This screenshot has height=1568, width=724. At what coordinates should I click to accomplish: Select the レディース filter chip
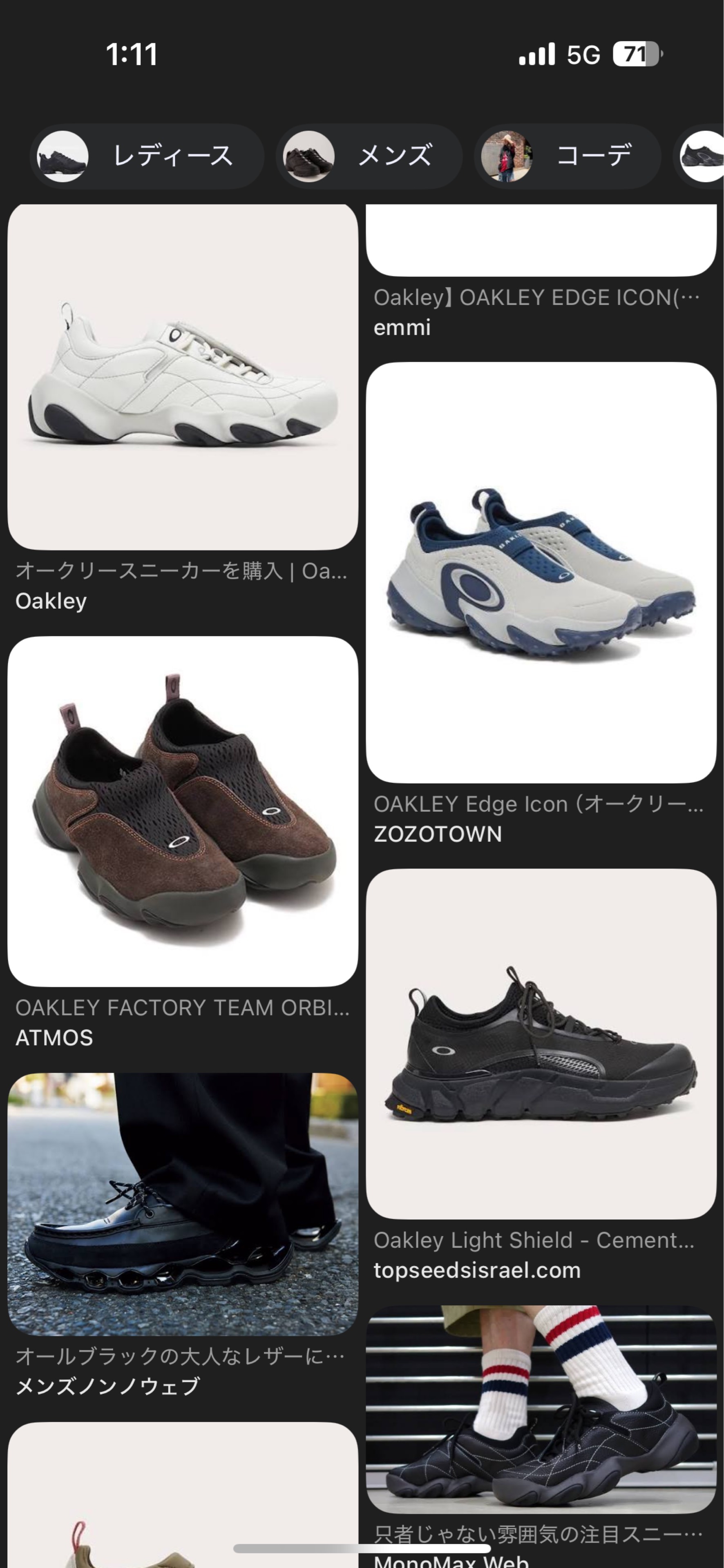(x=147, y=156)
